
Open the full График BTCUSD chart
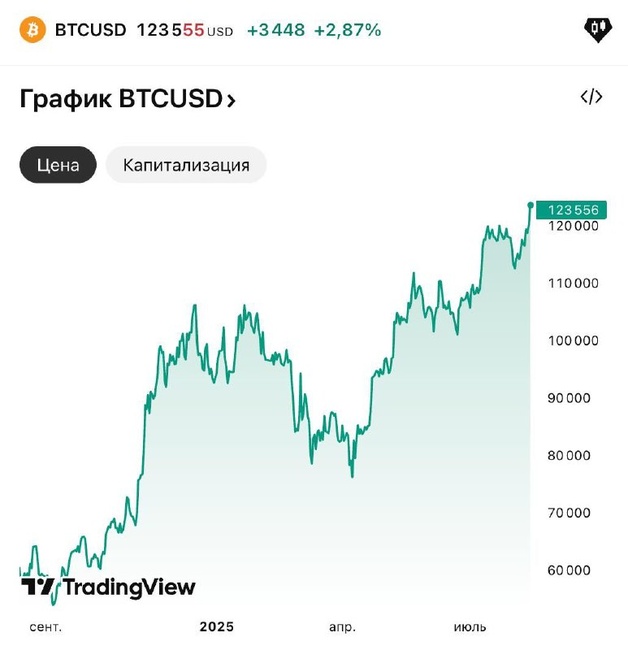(128, 99)
